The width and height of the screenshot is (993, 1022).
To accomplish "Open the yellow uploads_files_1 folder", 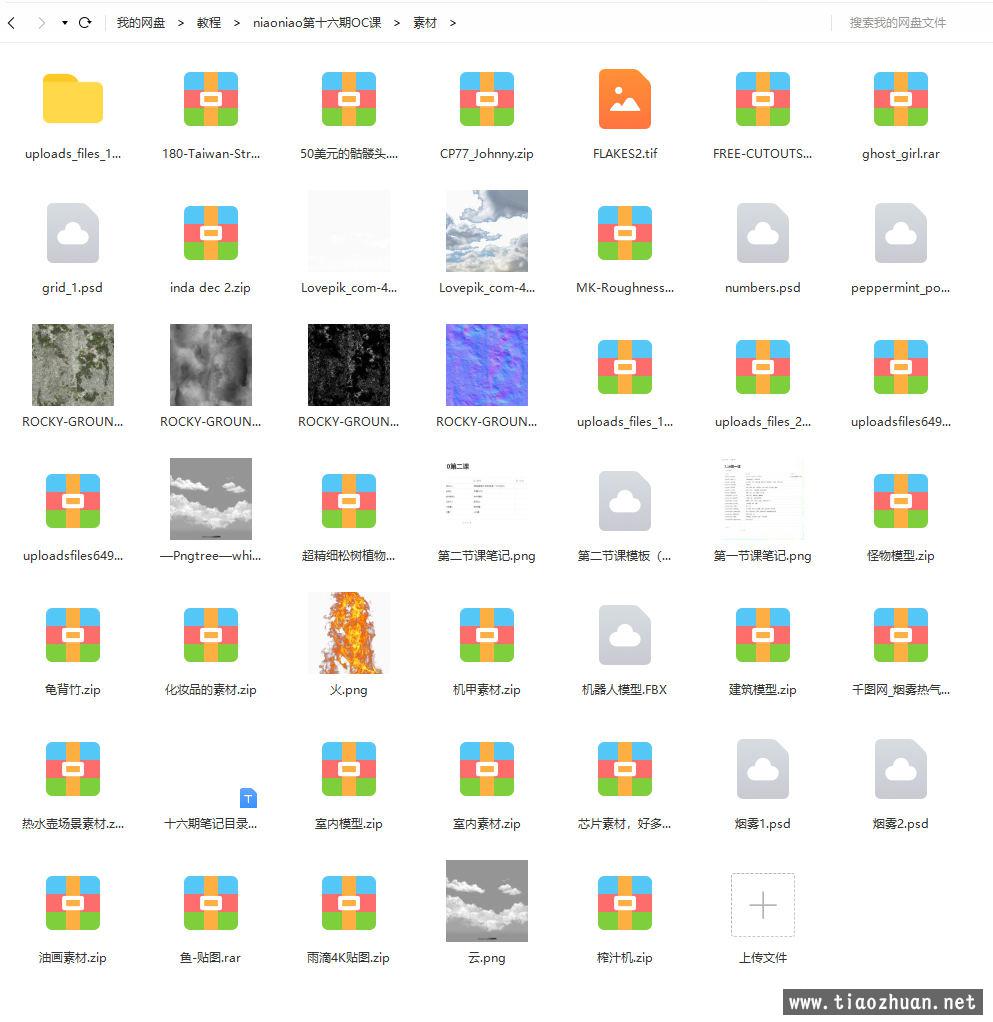I will pos(73,101).
